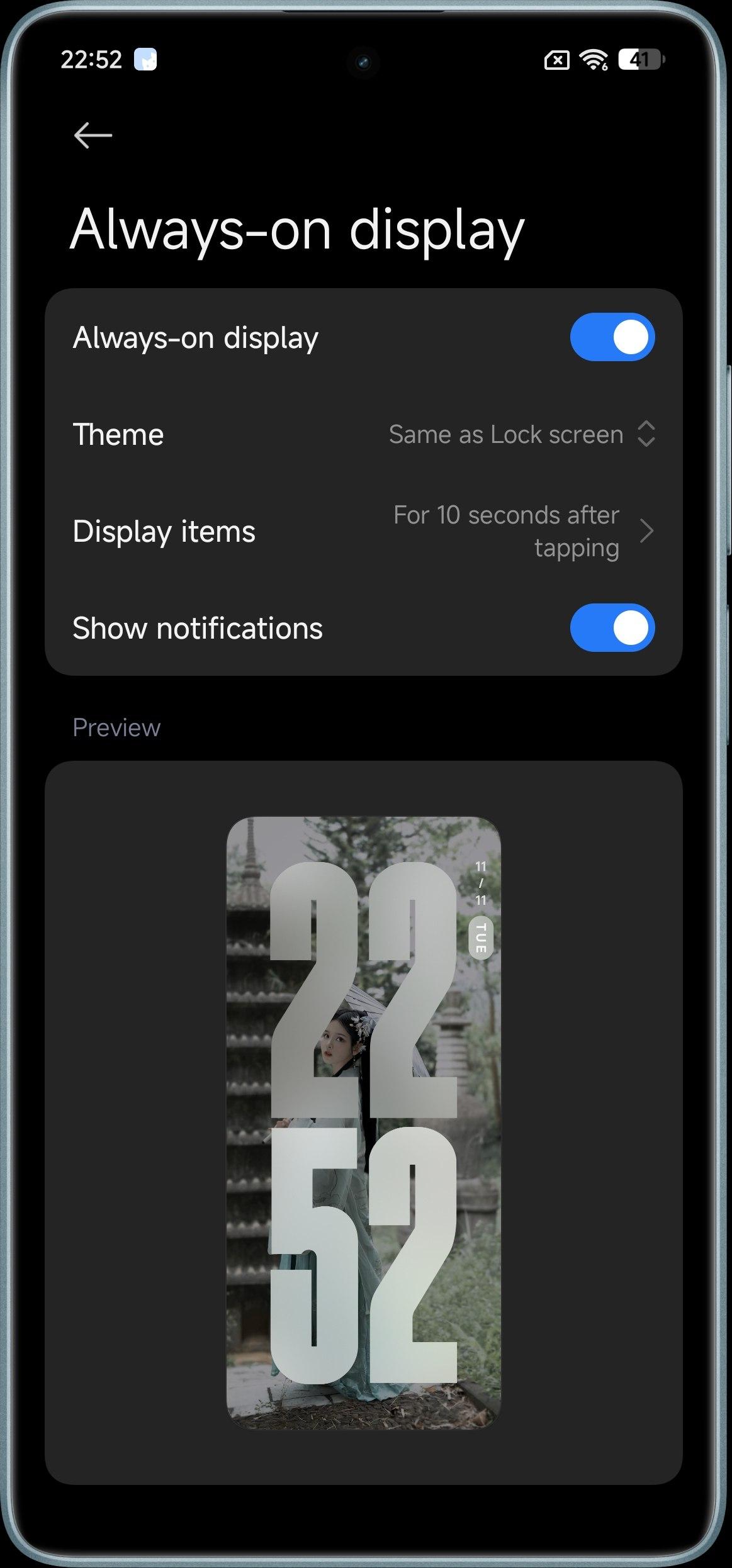Disable the Show notifications toggle

point(612,628)
